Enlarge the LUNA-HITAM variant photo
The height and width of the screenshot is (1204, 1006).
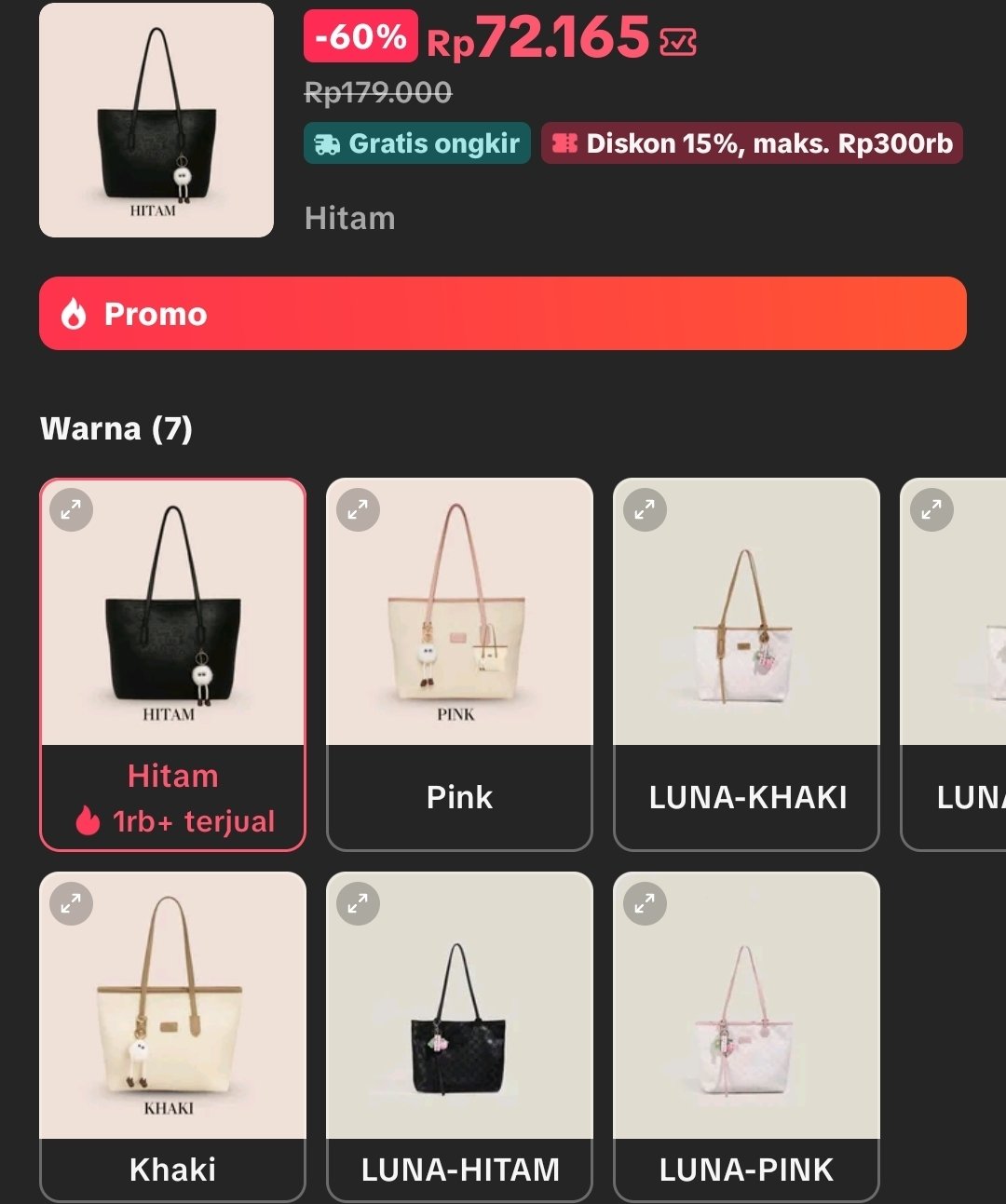point(358,903)
